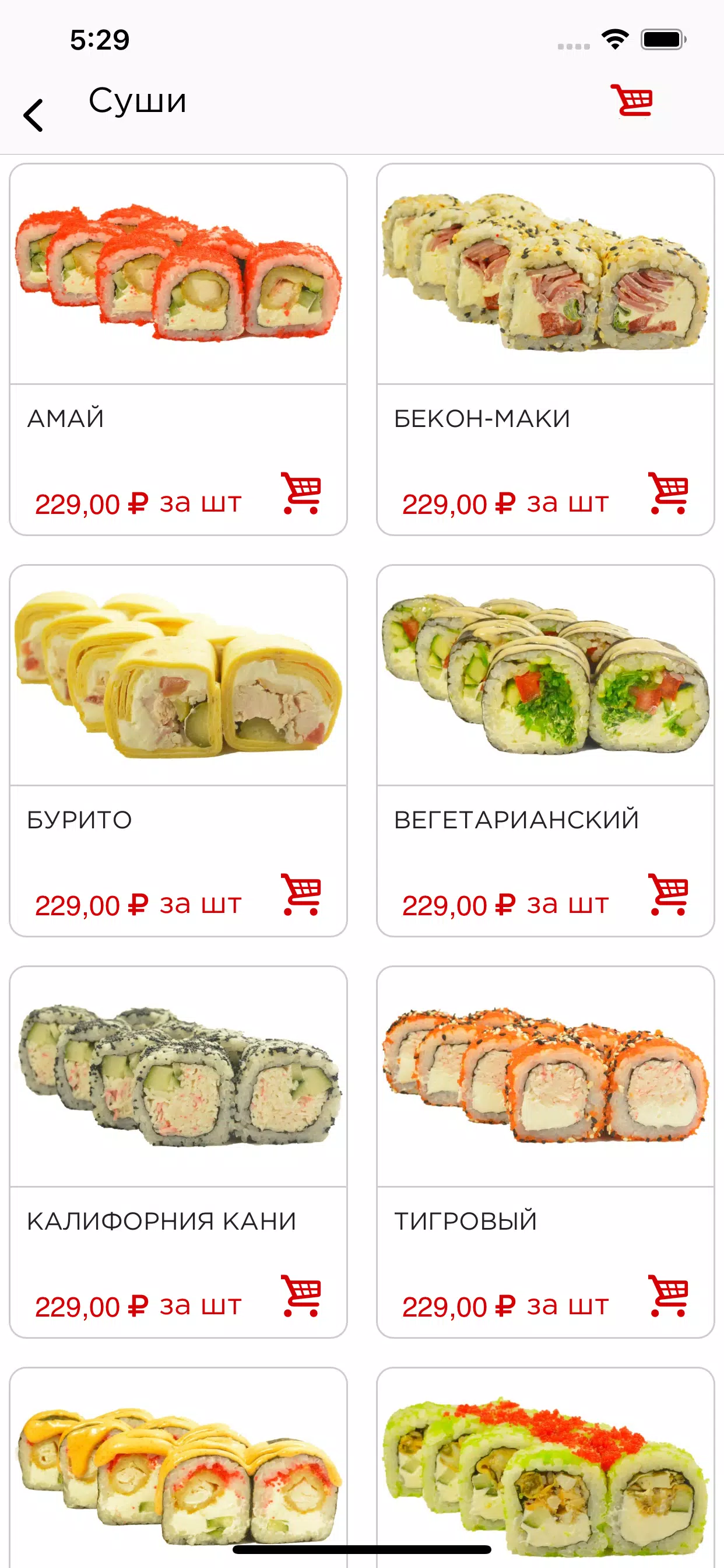The width and height of the screenshot is (724, 1568).
Task: View the ВЕГЕТАРИАНСКИЙ roll details
Action: click(x=545, y=751)
